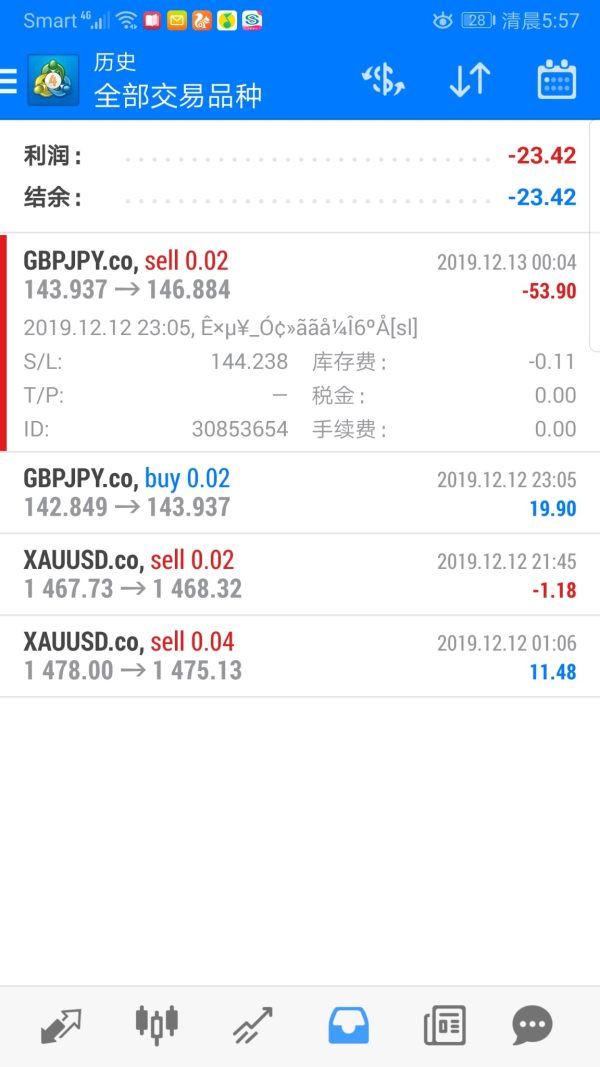The height and width of the screenshot is (1067, 600).
Task: Open the hamburger drawer menu
Action: click(8, 82)
